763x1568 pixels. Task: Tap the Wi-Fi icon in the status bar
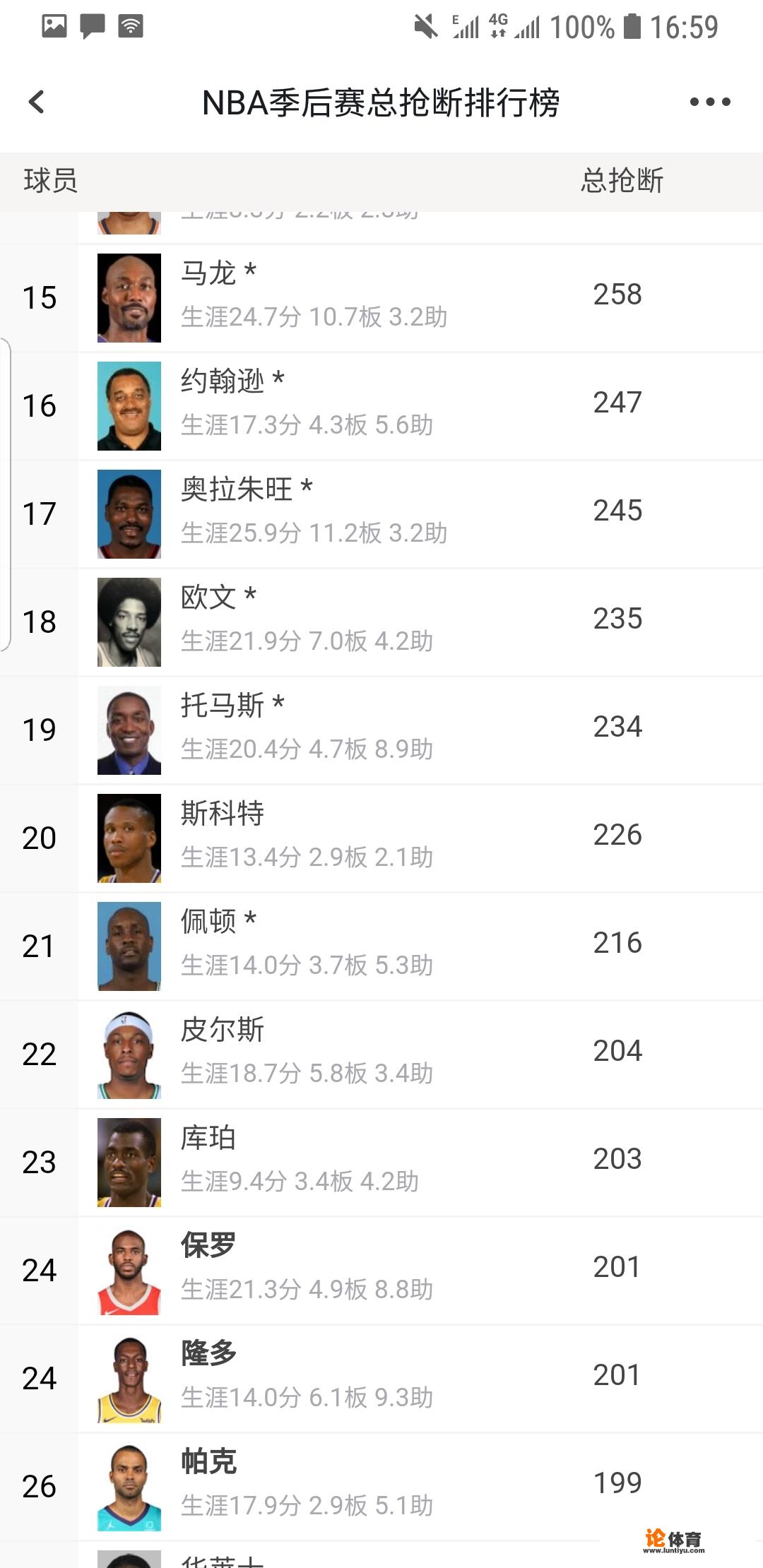coord(131,26)
